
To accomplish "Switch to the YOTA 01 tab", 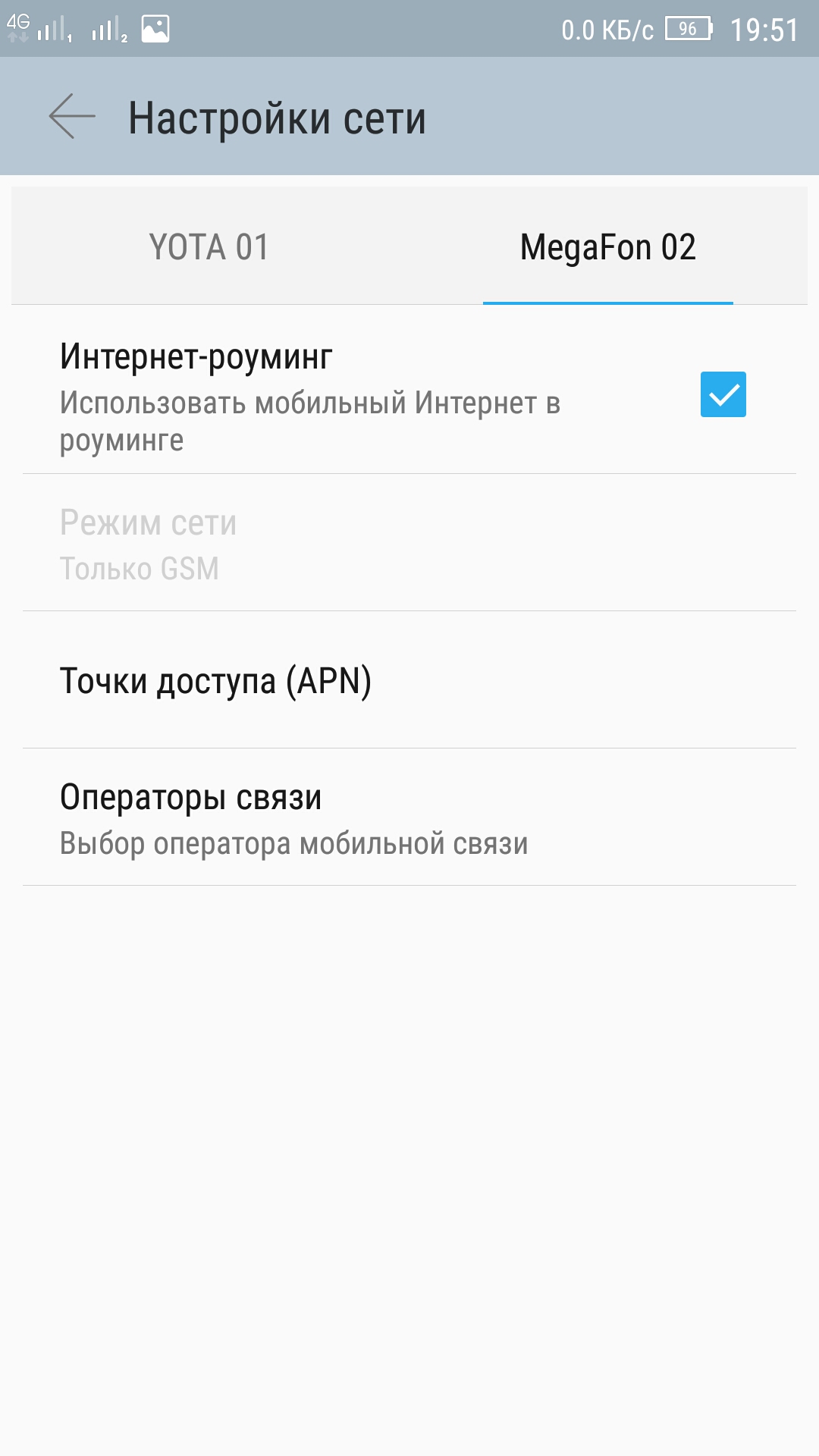I will [x=209, y=247].
